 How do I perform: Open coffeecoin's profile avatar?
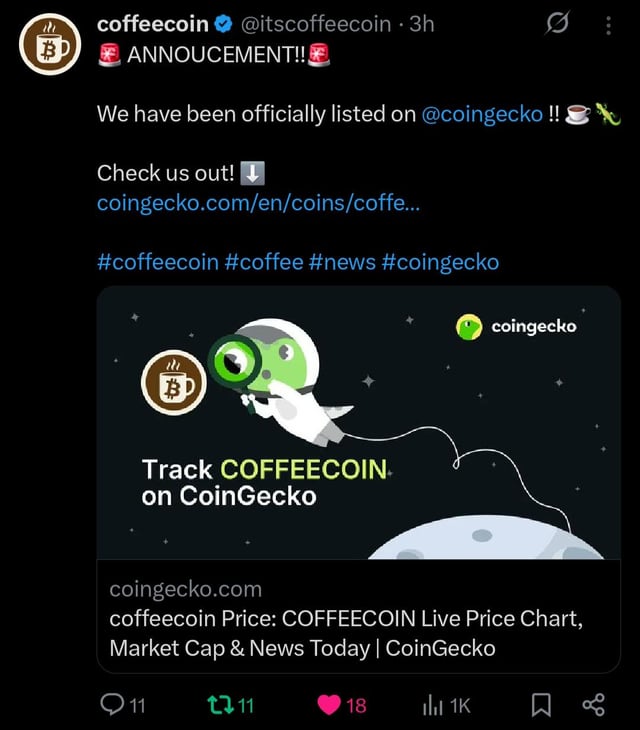coord(50,45)
